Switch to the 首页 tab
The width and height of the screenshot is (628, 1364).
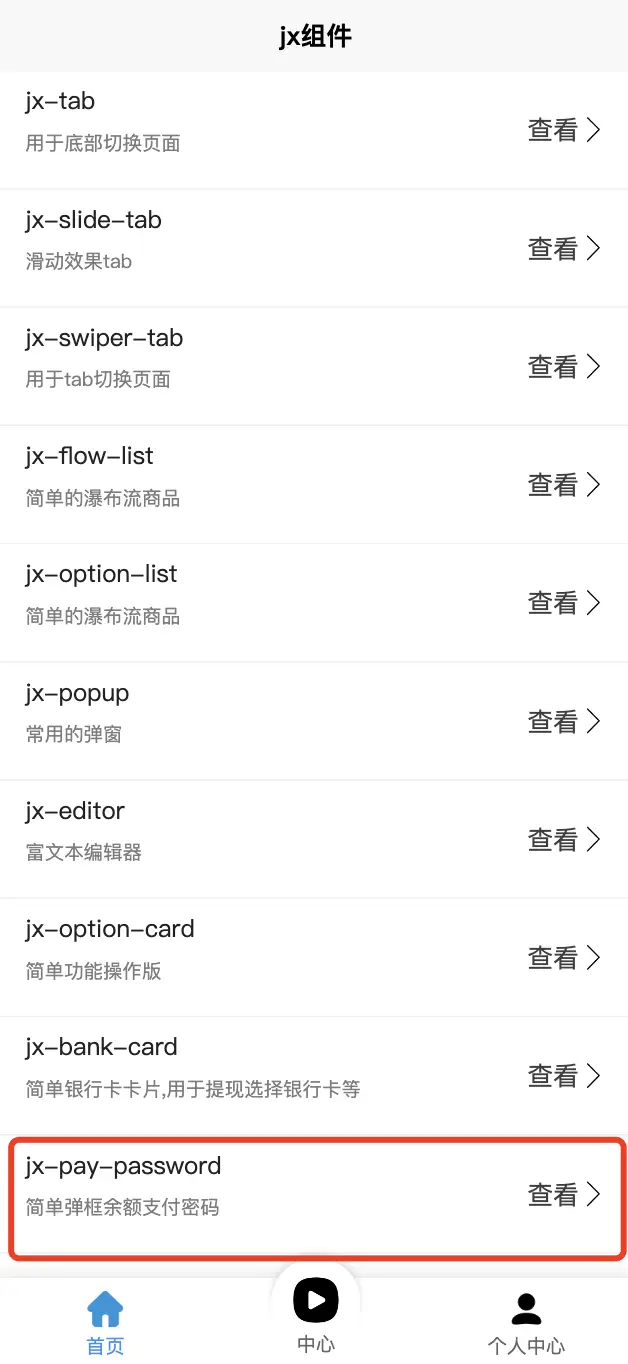point(105,1322)
